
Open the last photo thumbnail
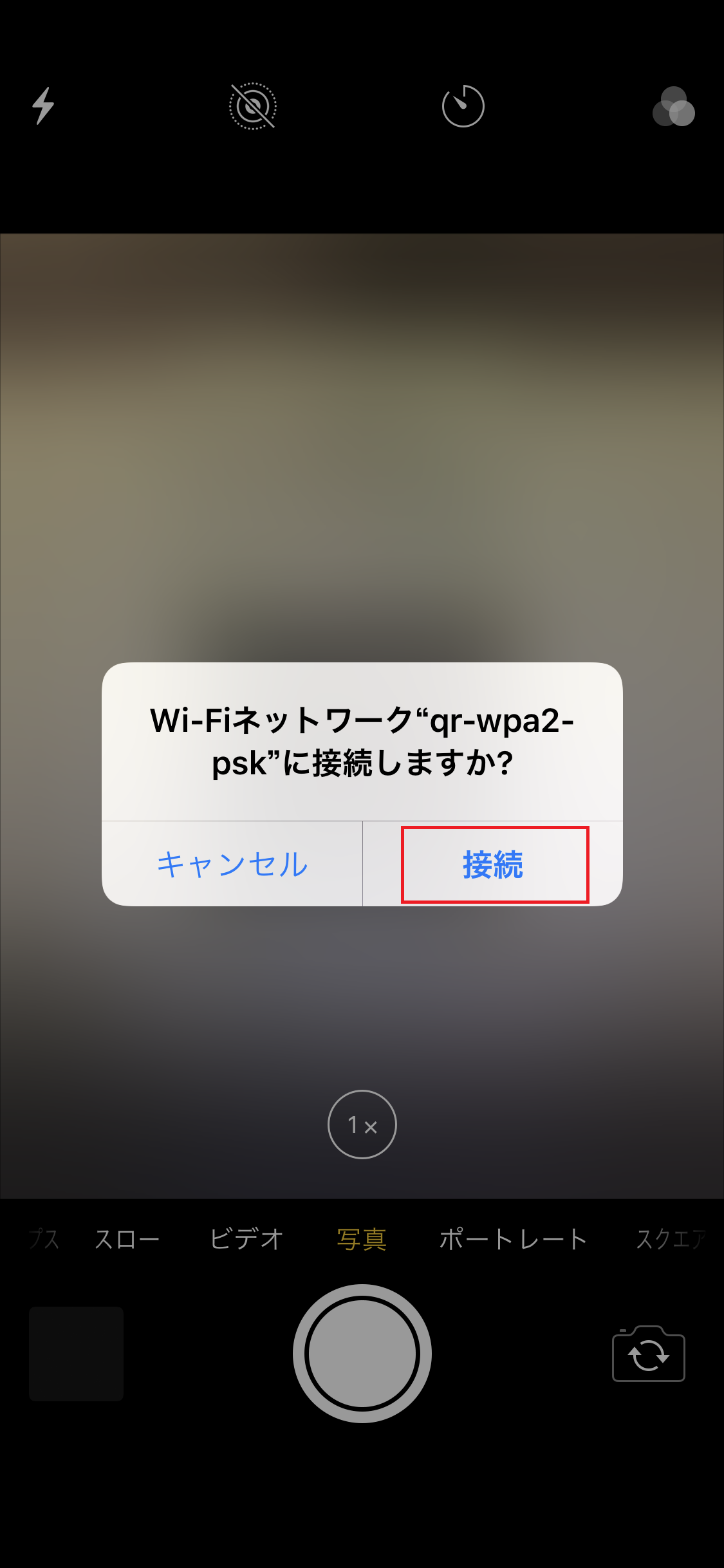tap(76, 1354)
